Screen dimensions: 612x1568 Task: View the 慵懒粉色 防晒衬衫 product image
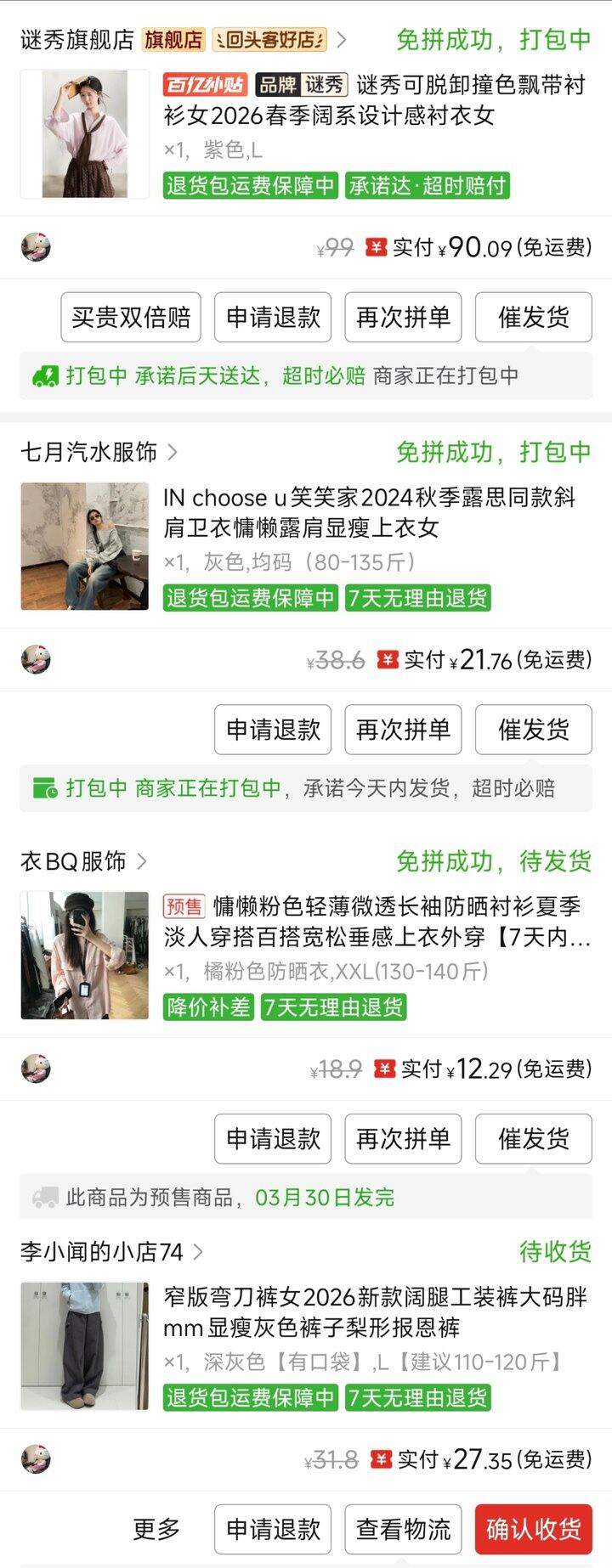pyautogui.click(x=85, y=956)
